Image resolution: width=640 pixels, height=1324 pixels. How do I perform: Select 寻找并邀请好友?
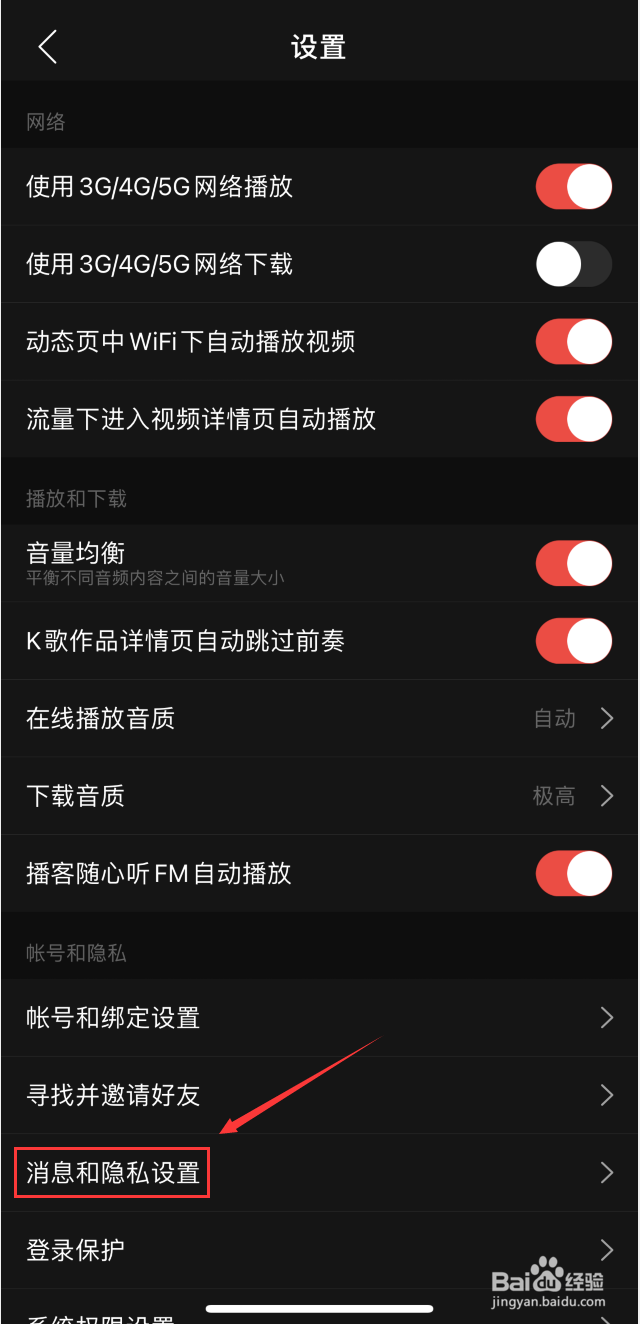(x=320, y=1095)
